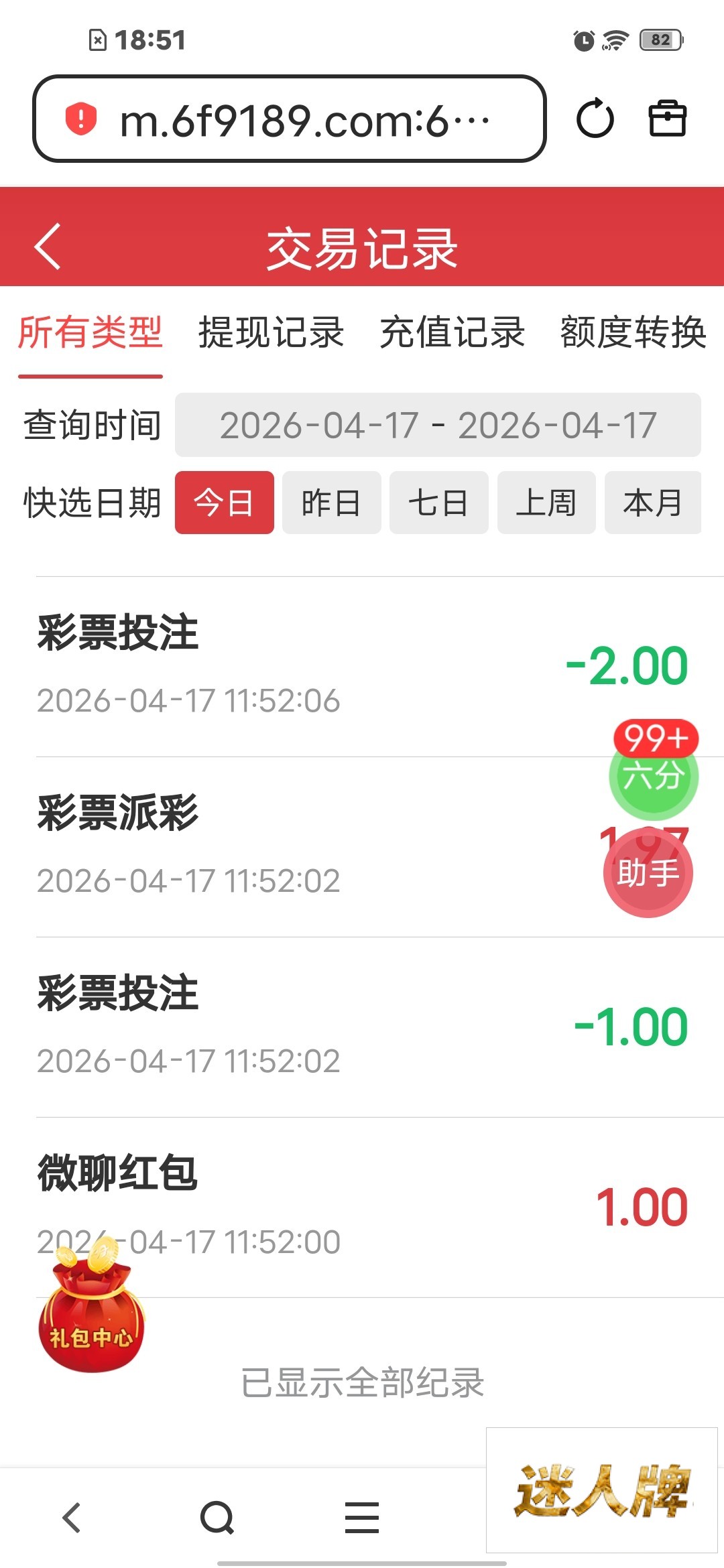The image size is (724, 1568).
Task: Open the browser search button
Action: tap(217, 1518)
